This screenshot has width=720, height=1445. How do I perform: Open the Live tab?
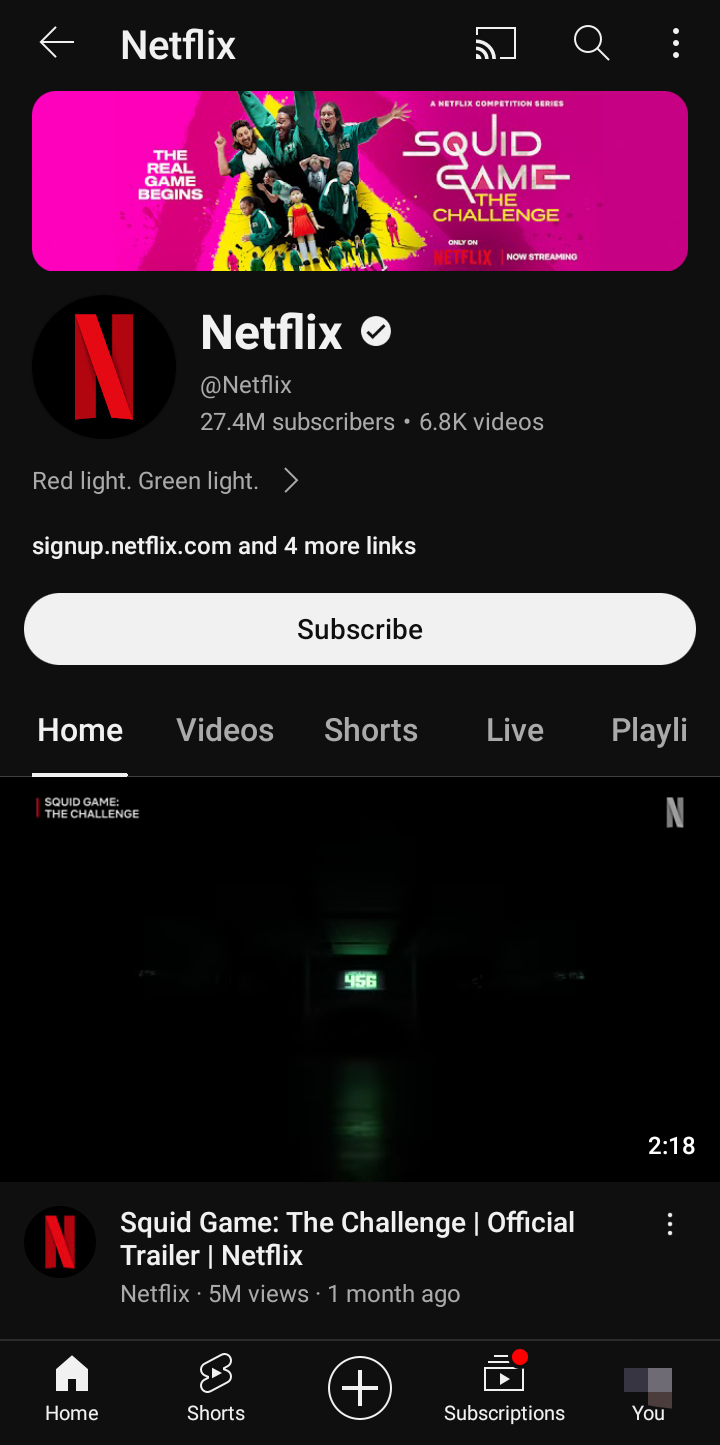[x=514, y=730]
